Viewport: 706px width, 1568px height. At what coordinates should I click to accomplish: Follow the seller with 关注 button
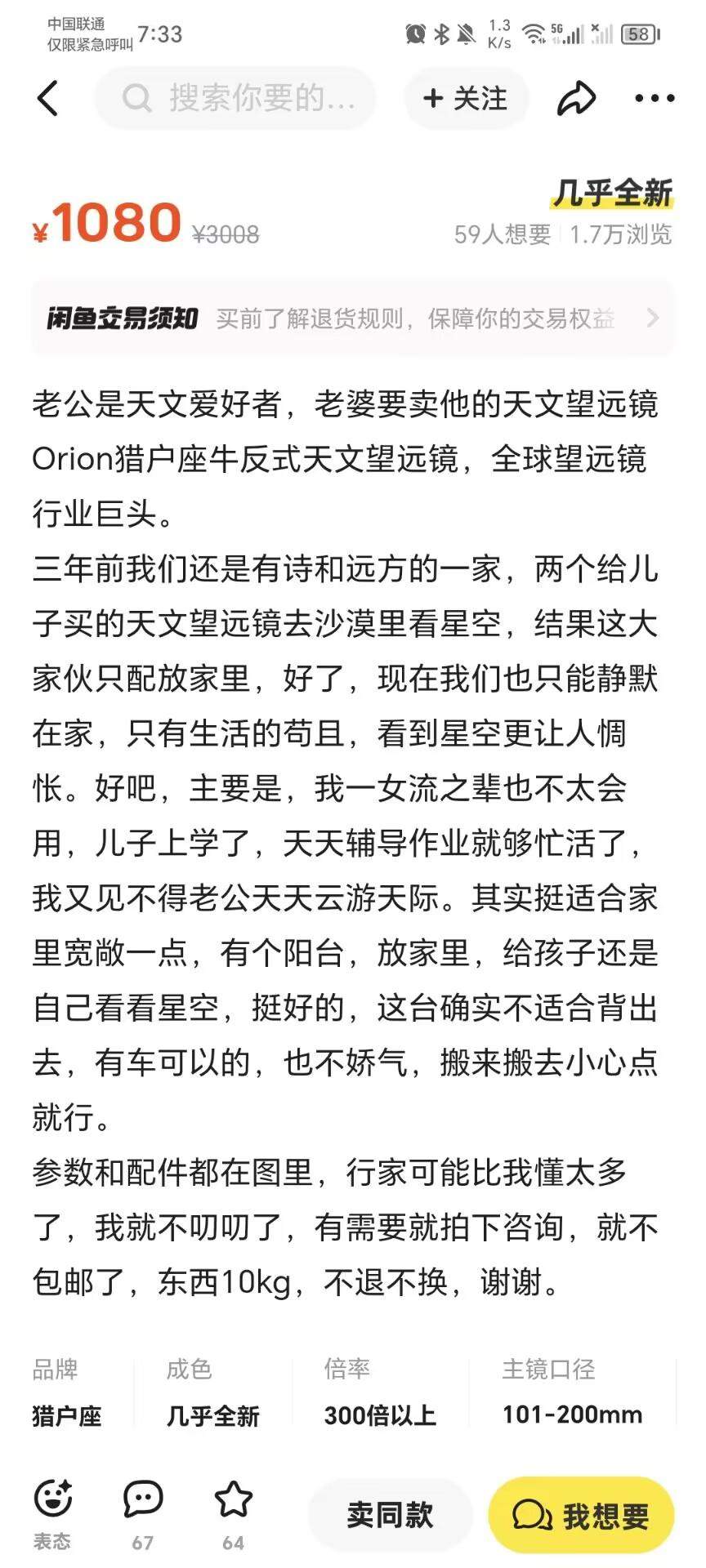pos(466,99)
